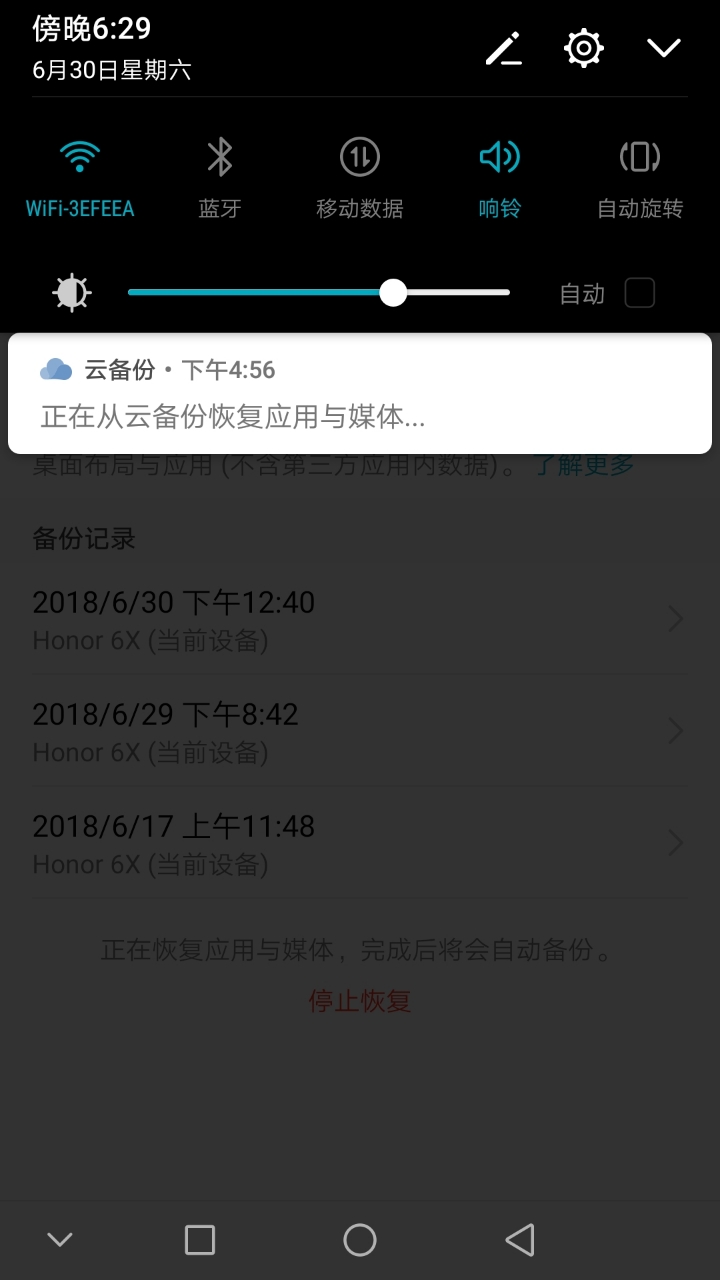Open system settings via gear icon
Screen dimensions: 720x1280
coord(583,47)
